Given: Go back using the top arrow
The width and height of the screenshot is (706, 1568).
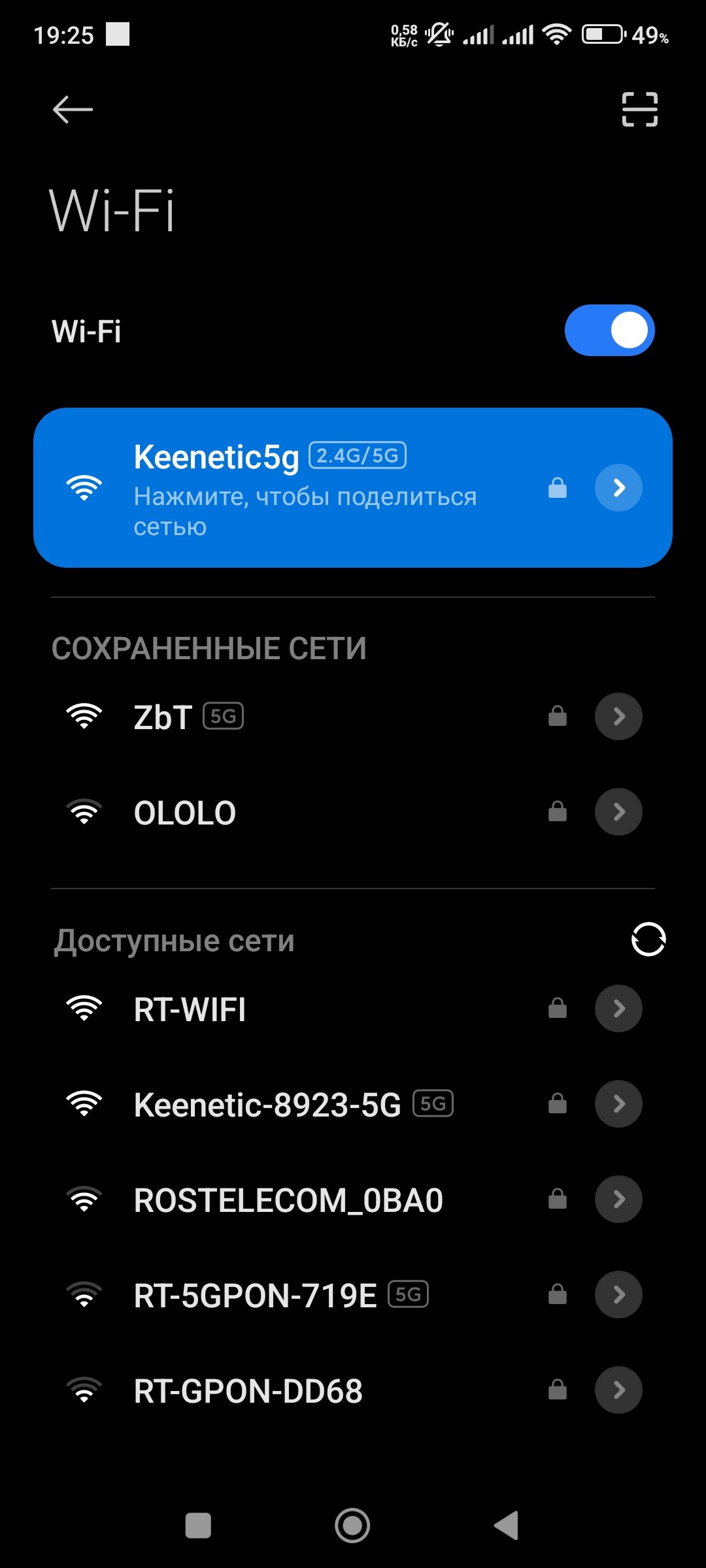Looking at the screenshot, I should [73, 109].
